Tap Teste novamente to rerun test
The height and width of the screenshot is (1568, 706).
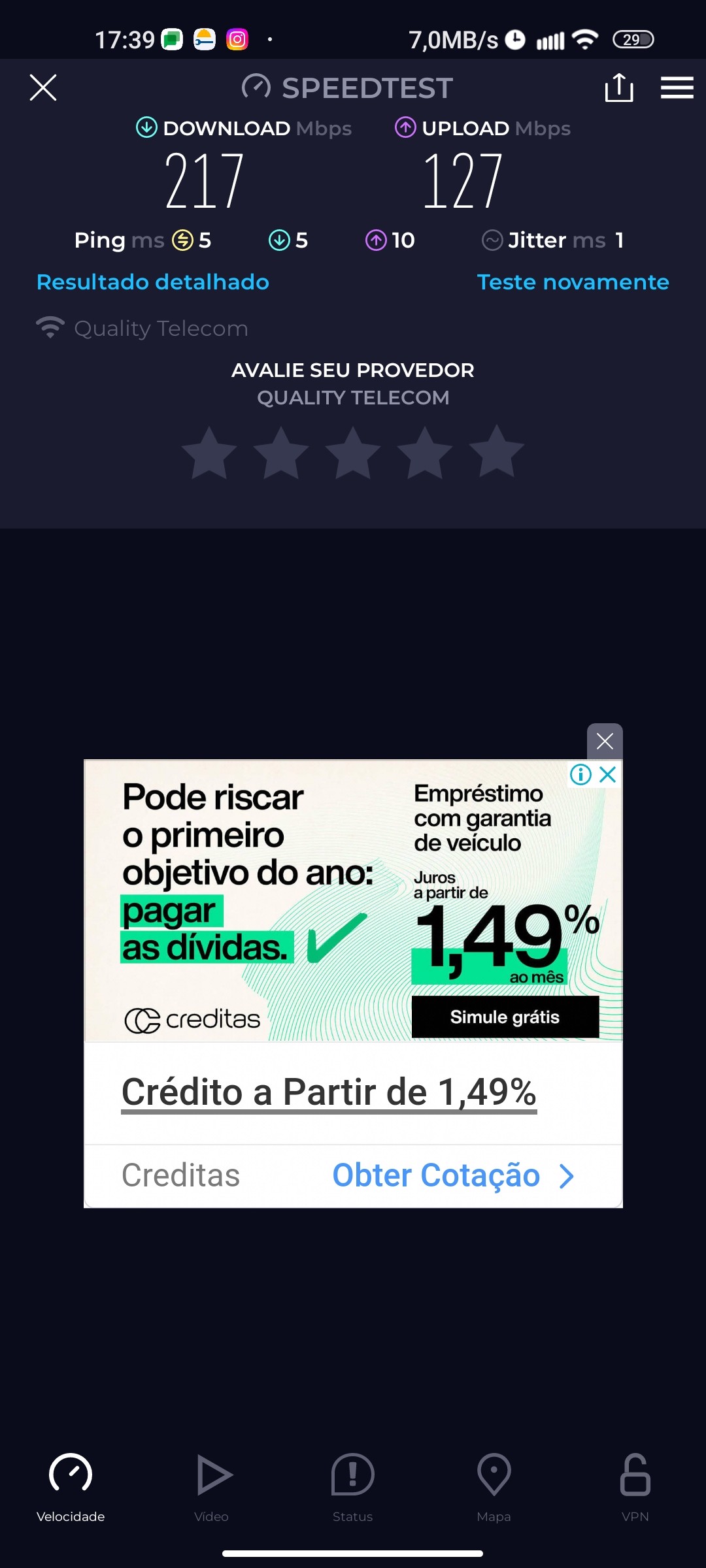coord(573,282)
